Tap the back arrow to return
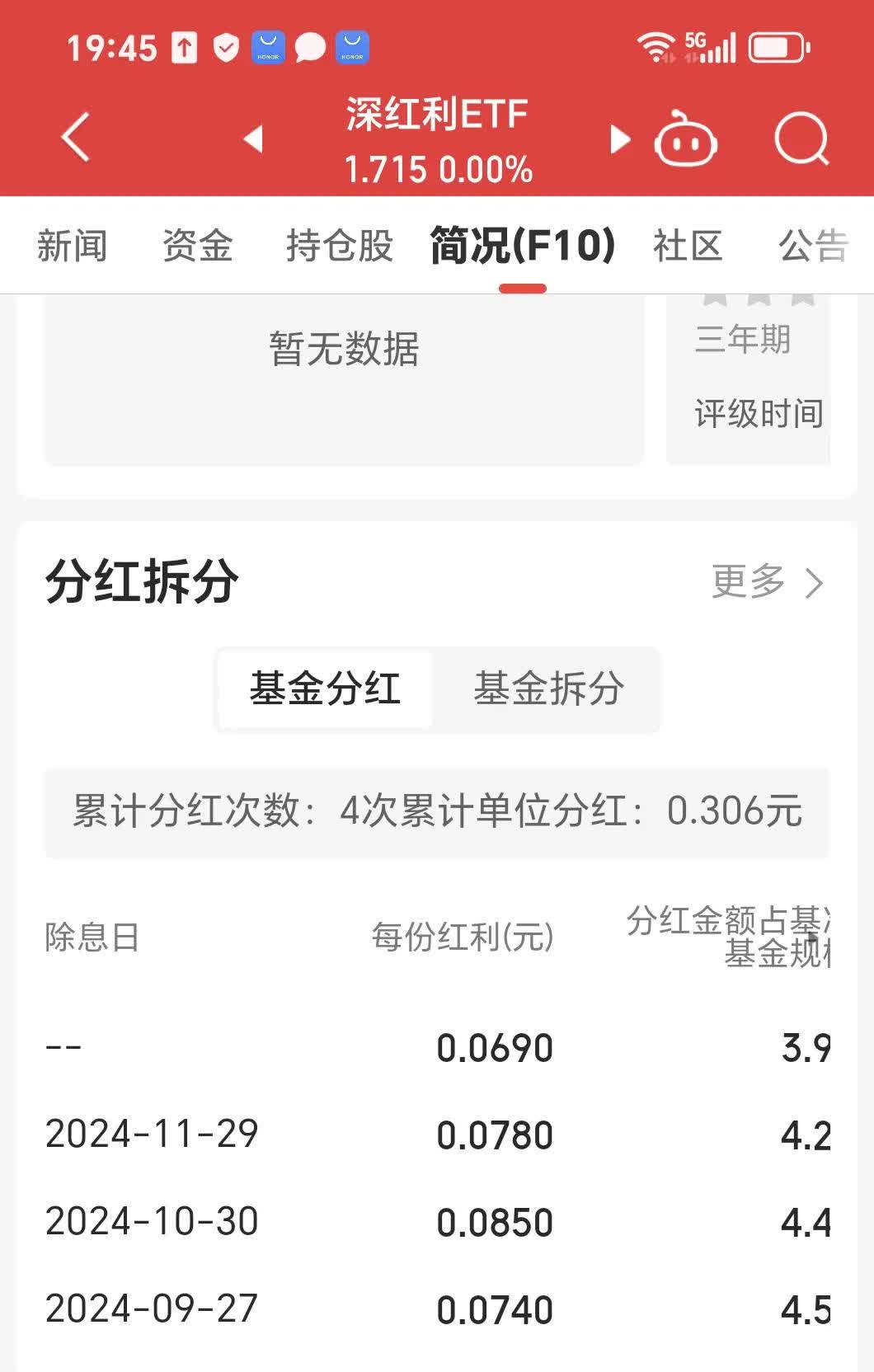 point(73,138)
